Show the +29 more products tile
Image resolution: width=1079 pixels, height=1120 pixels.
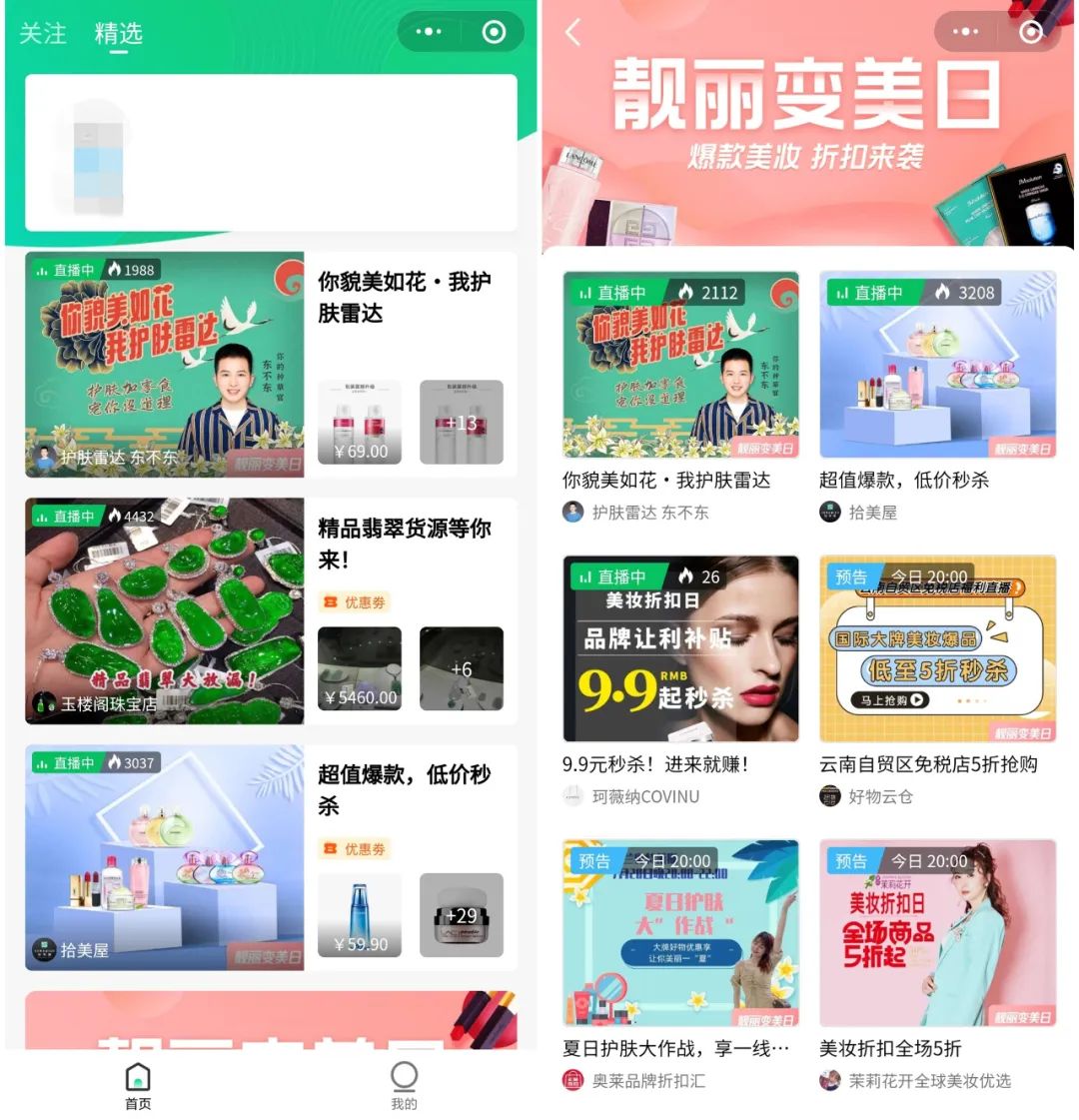pyautogui.click(x=462, y=915)
